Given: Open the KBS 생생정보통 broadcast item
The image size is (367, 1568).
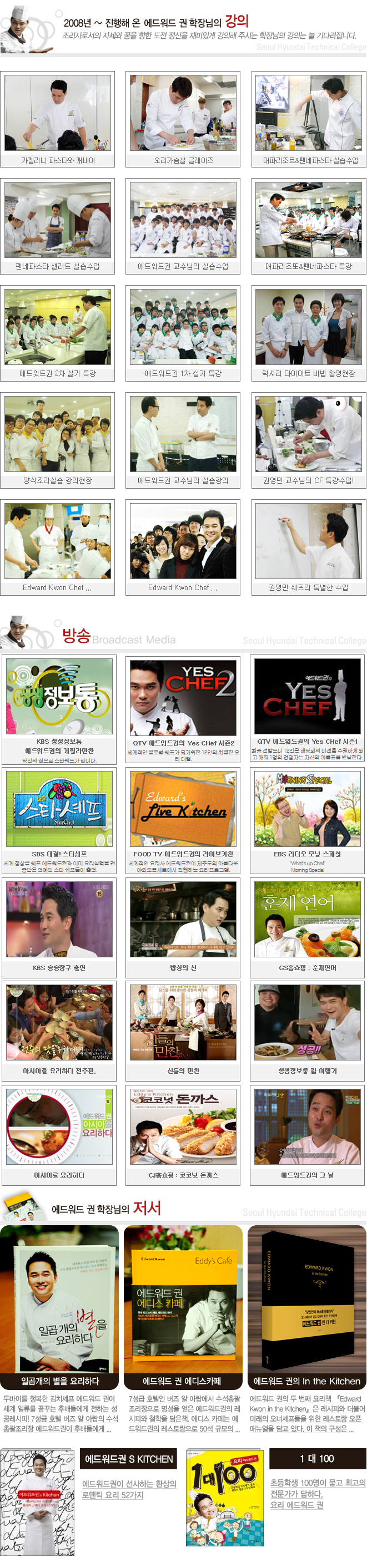Looking at the screenshot, I should tap(59, 697).
